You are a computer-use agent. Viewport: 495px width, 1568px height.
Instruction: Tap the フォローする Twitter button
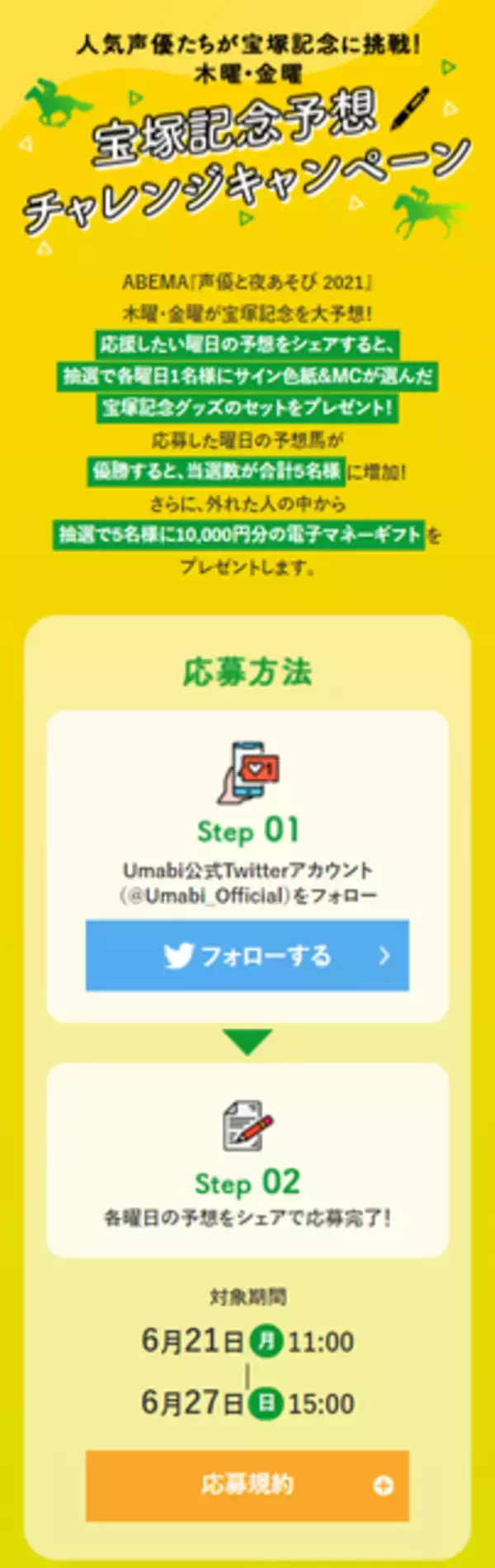pyautogui.click(x=247, y=955)
